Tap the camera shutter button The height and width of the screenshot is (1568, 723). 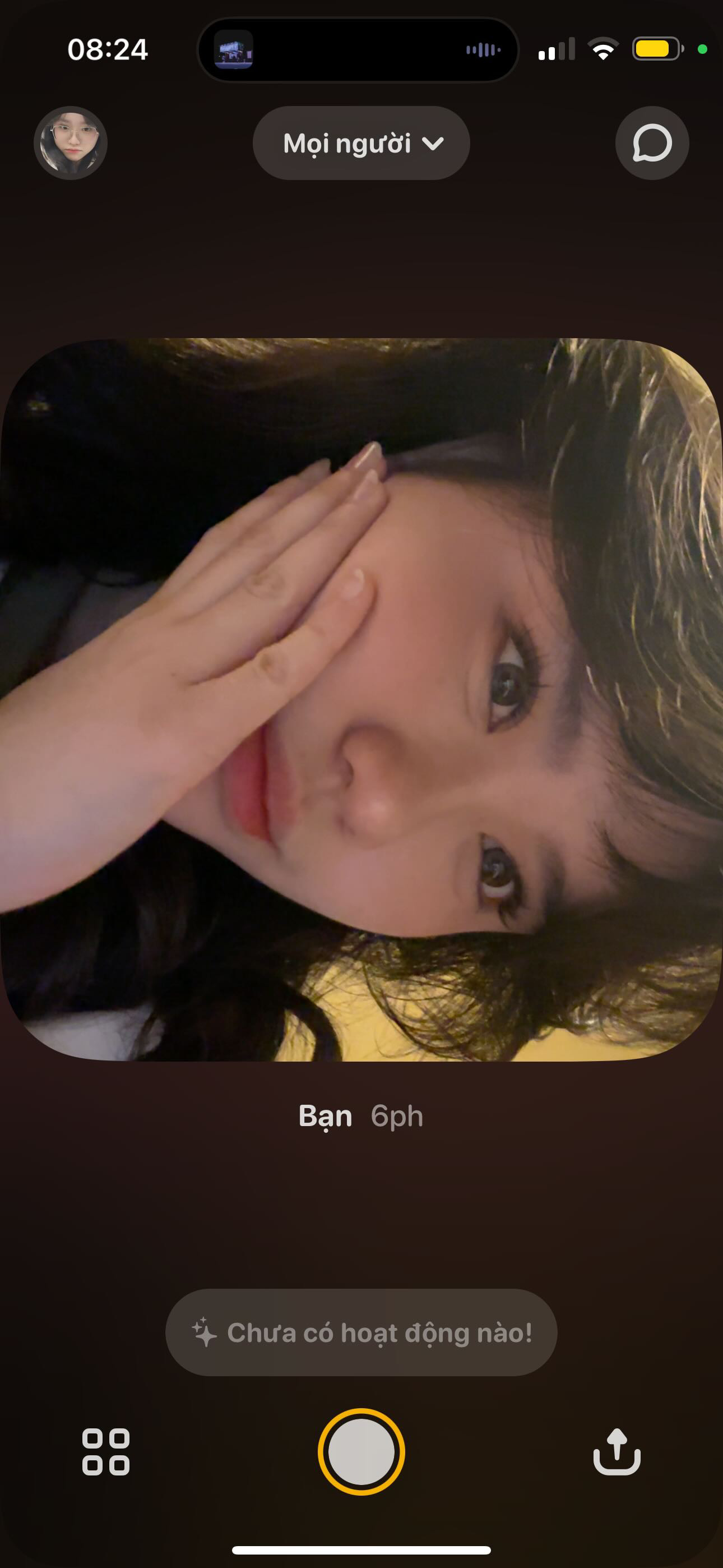pyautogui.click(x=361, y=1452)
